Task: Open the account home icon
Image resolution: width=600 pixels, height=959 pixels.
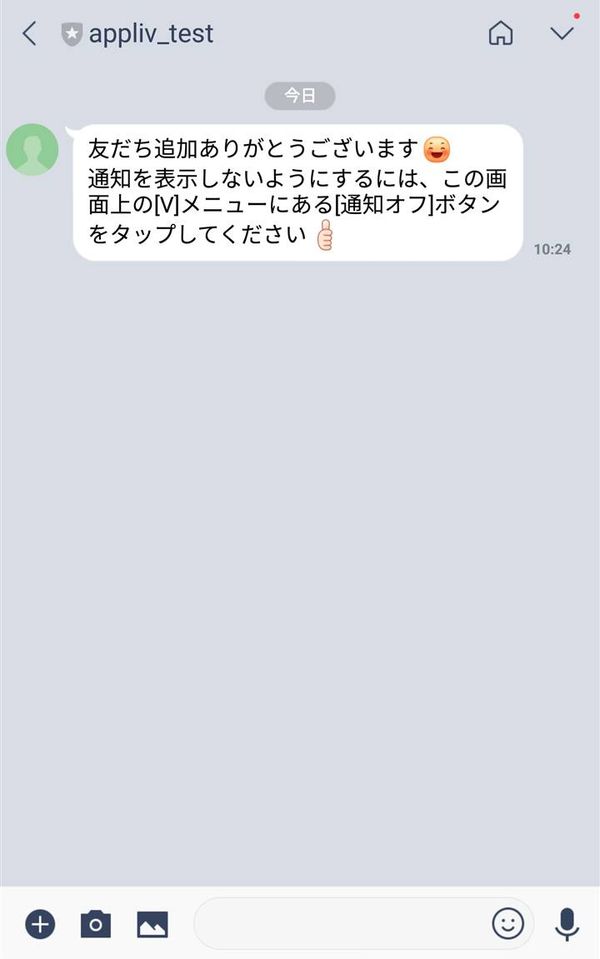Action: (500, 33)
